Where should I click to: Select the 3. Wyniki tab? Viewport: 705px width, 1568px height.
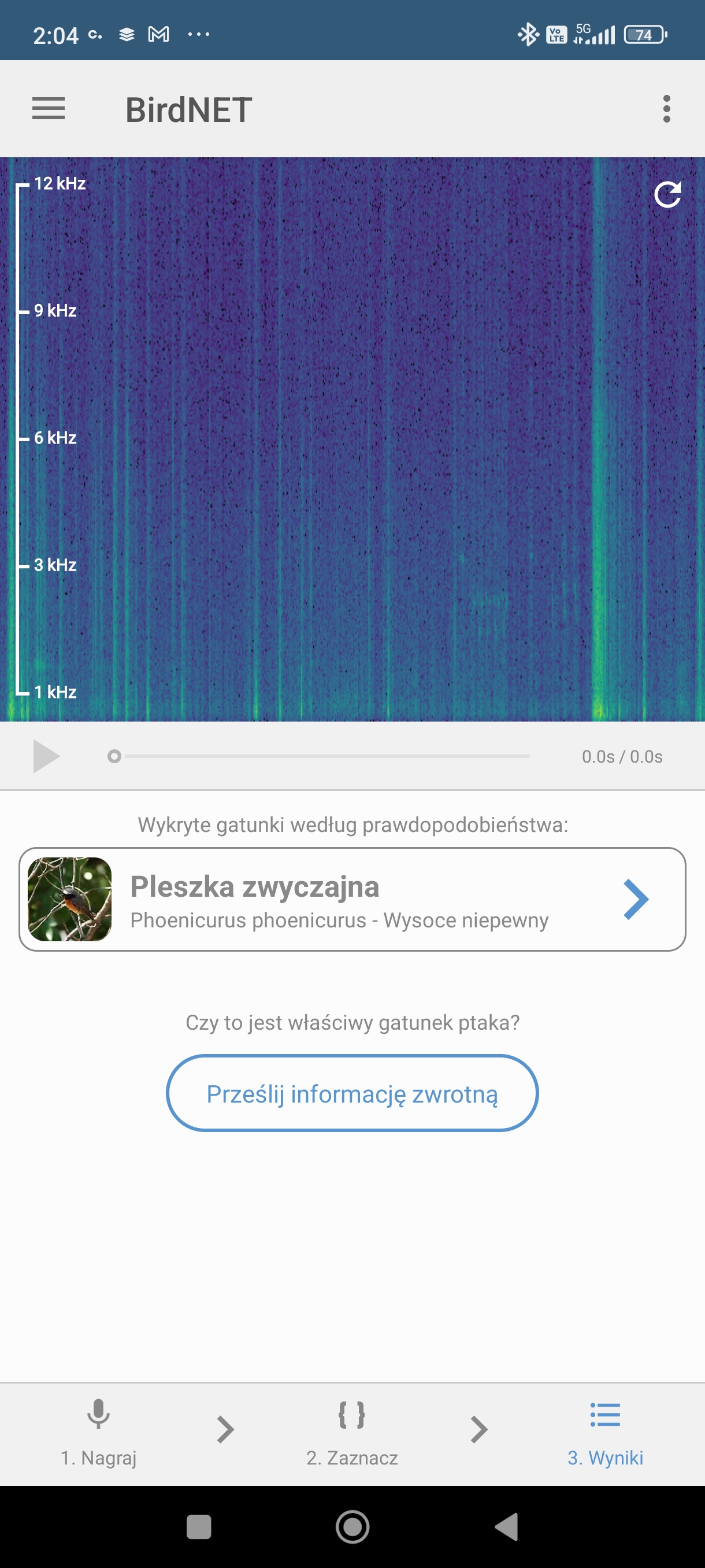(605, 1431)
